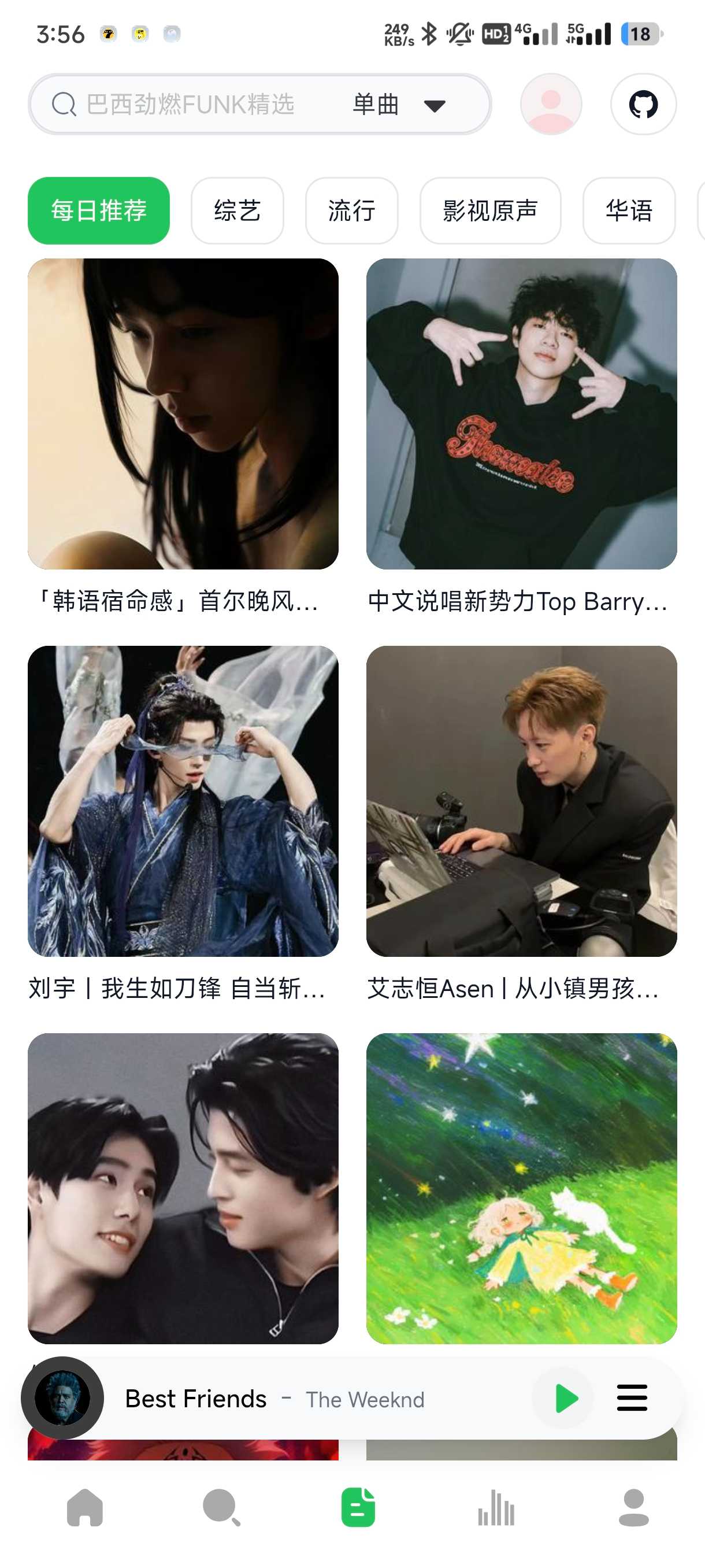Switch to the charts ranking tab
This screenshot has height=1568, width=705.
(496, 1507)
